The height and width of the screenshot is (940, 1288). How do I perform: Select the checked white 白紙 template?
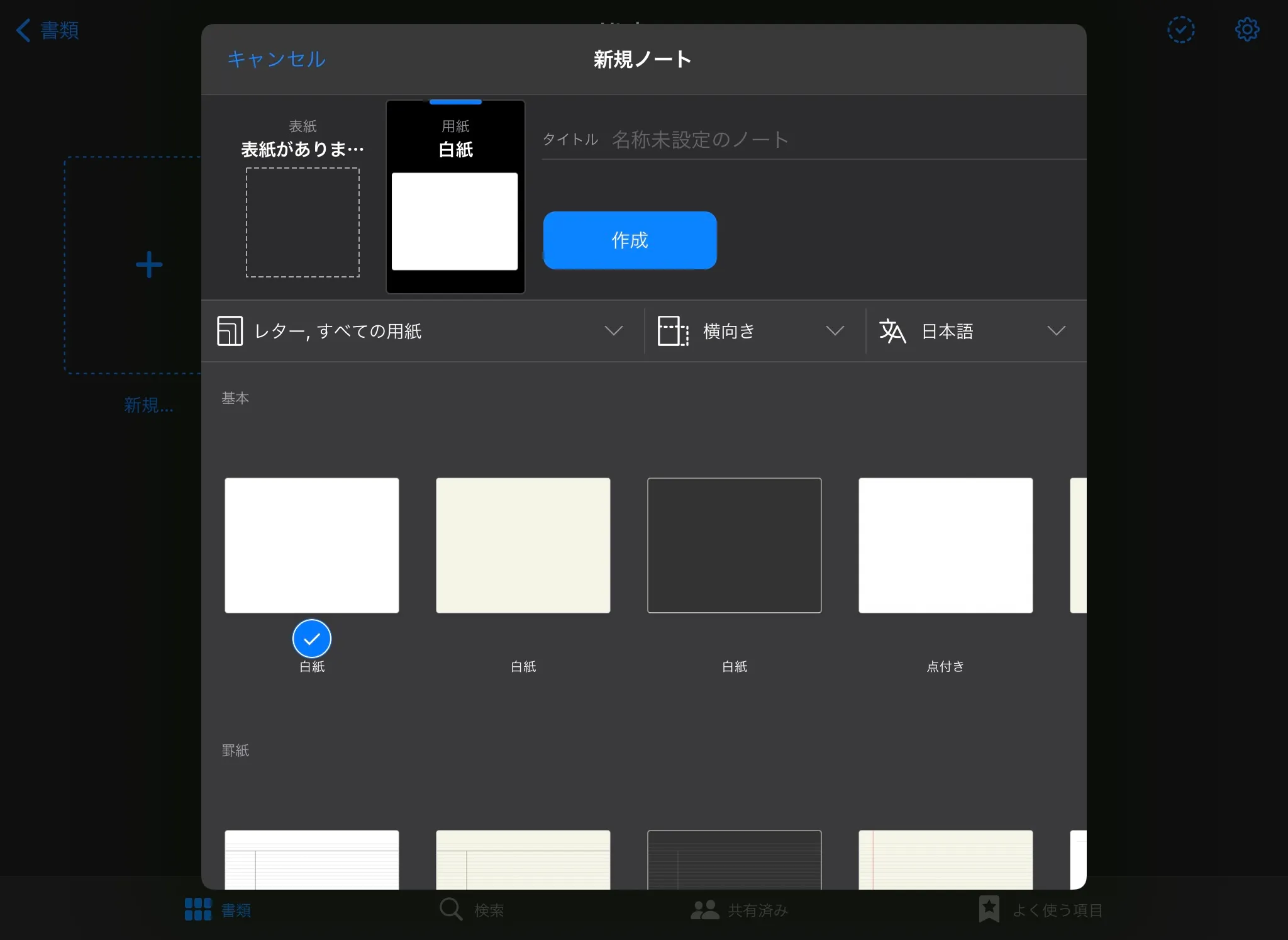point(311,546)
